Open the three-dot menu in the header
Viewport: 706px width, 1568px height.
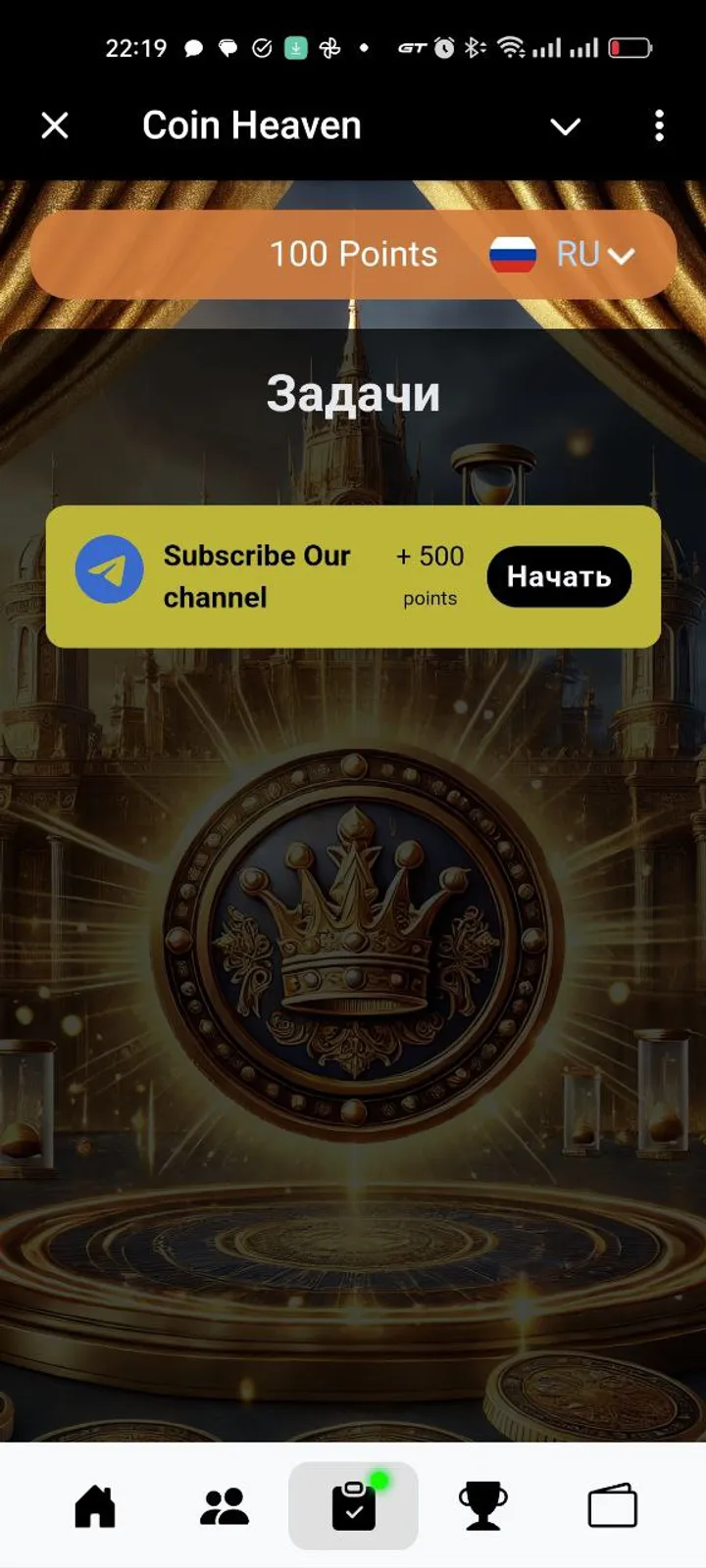[x=659, y=125]
